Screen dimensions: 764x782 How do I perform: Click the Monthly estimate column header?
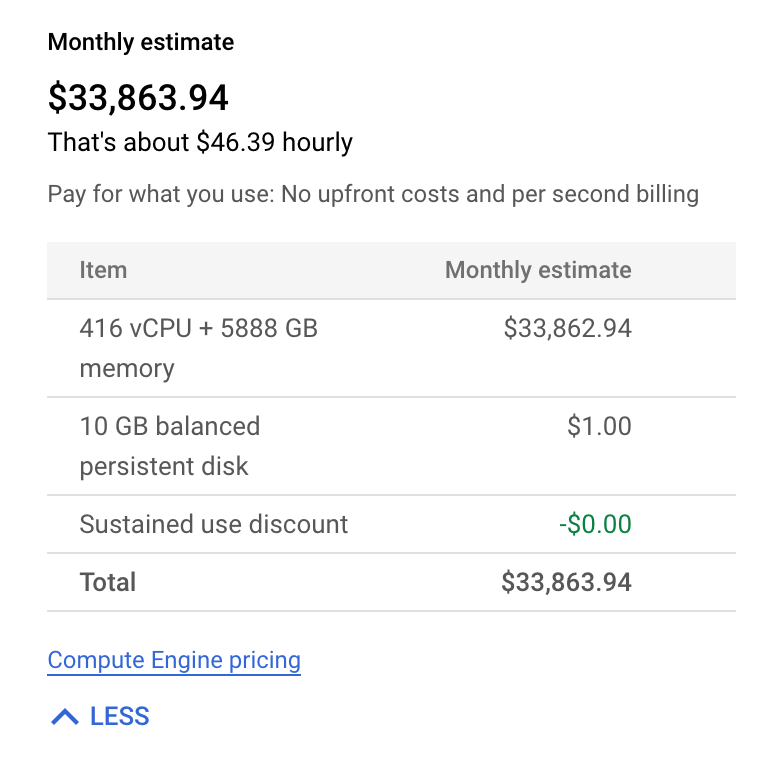pos(537,270)
